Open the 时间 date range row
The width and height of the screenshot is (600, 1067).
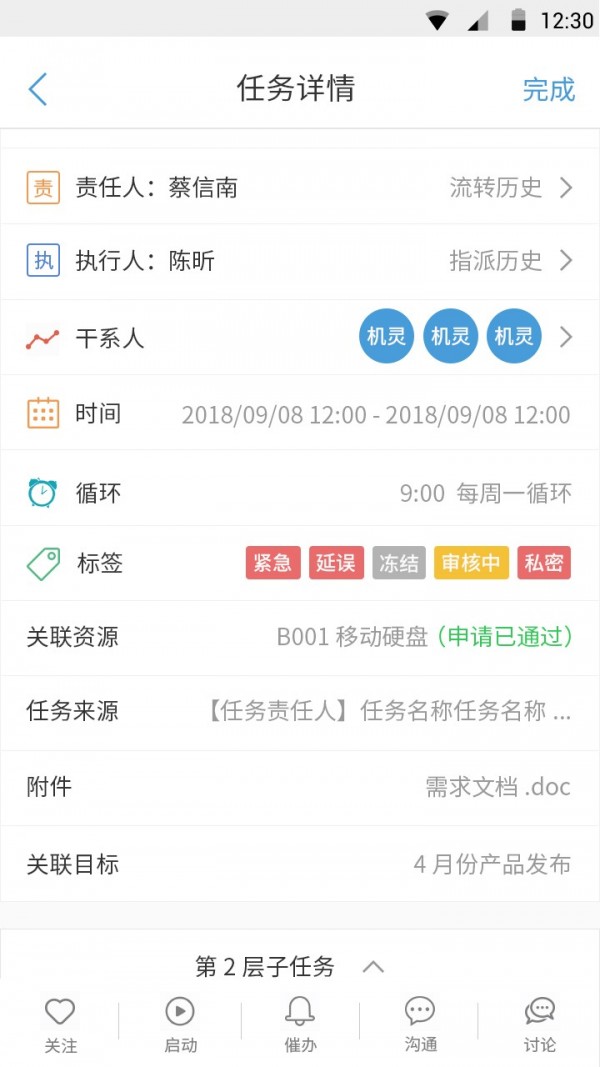click(300, 413)
